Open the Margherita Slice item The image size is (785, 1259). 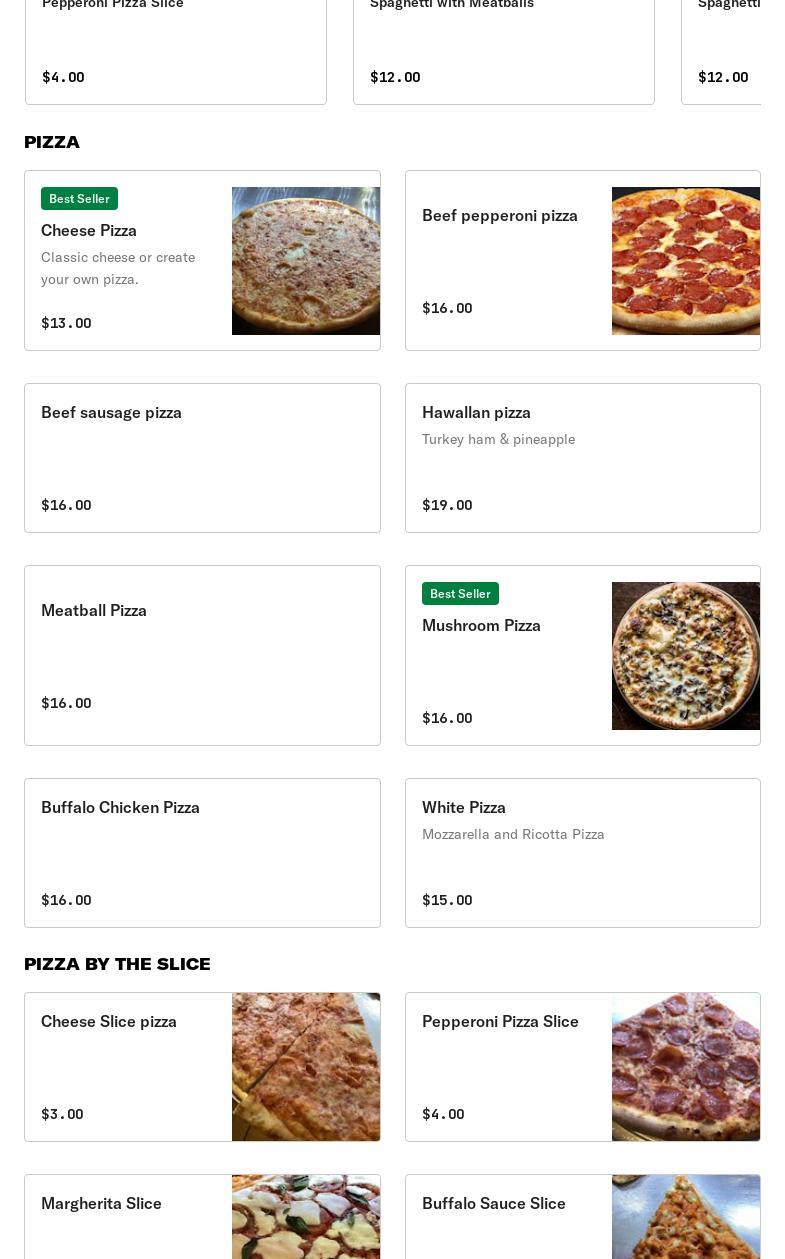202,1216
